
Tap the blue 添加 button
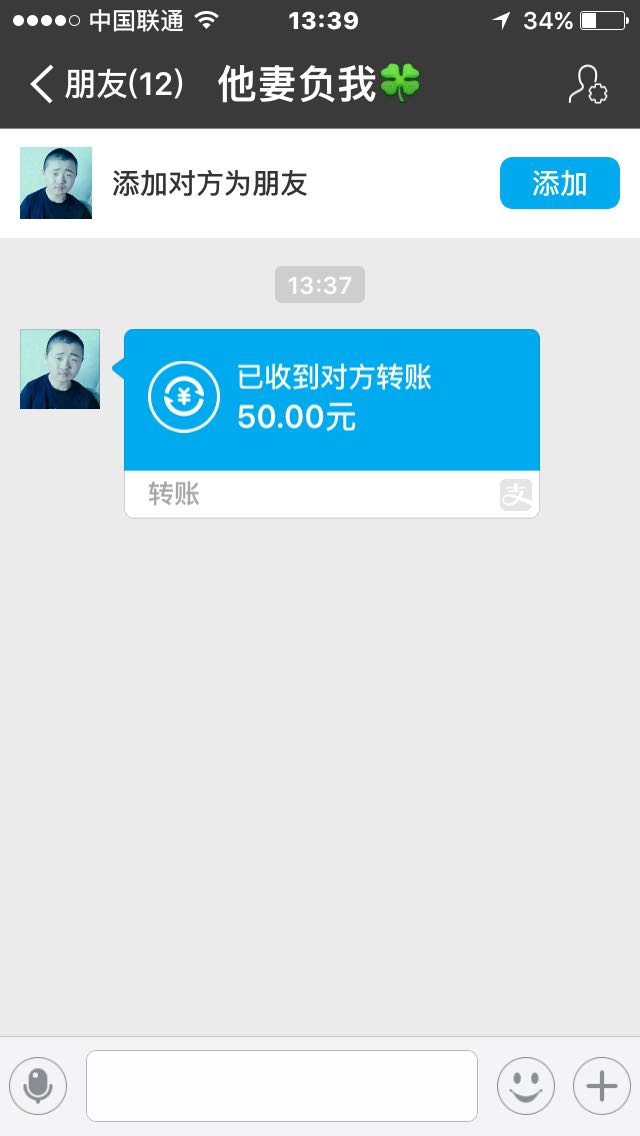click(x=560, y=183)
